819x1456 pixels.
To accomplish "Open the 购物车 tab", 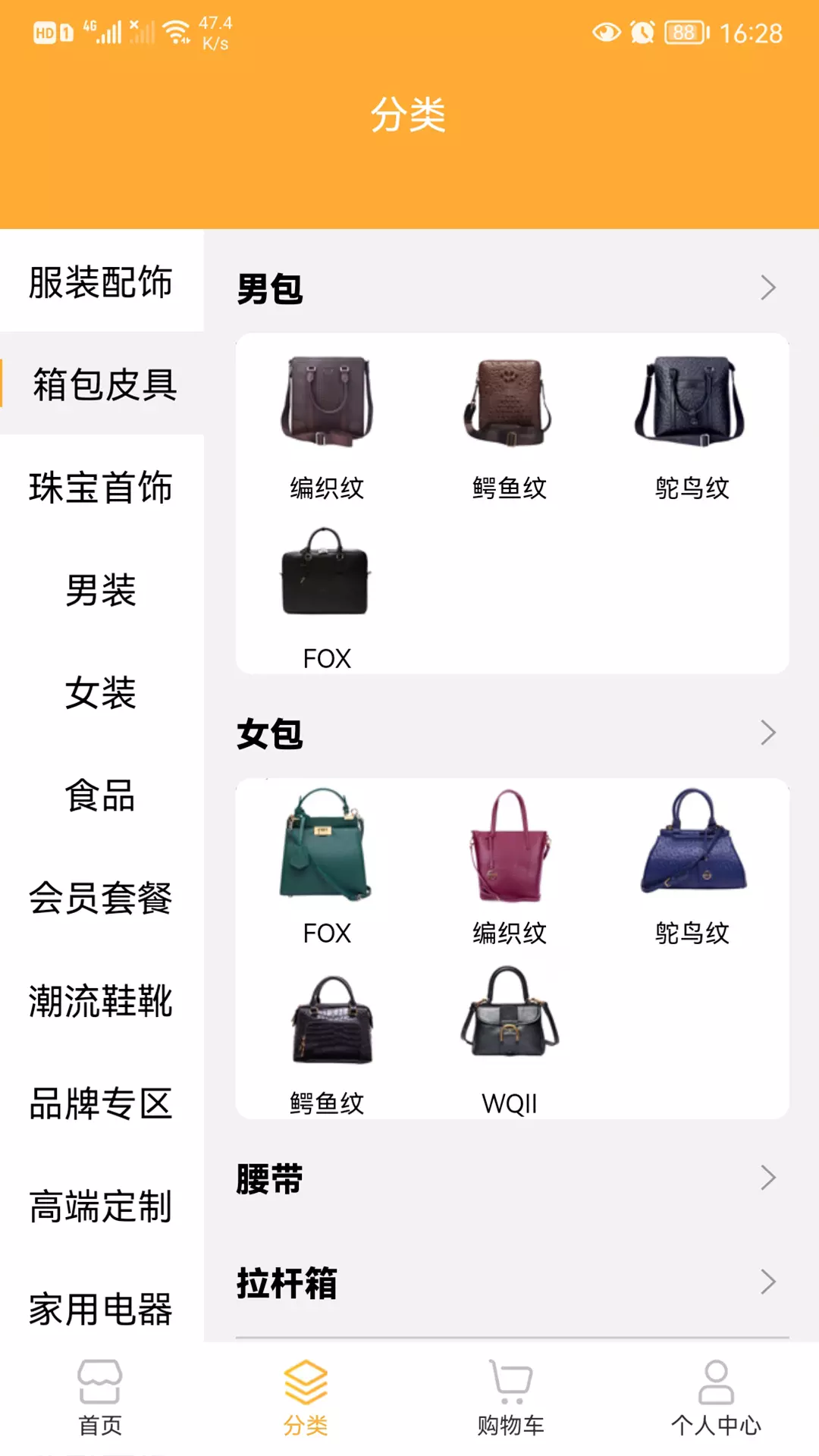I will pyautogui.click(x=511, y=1398).
